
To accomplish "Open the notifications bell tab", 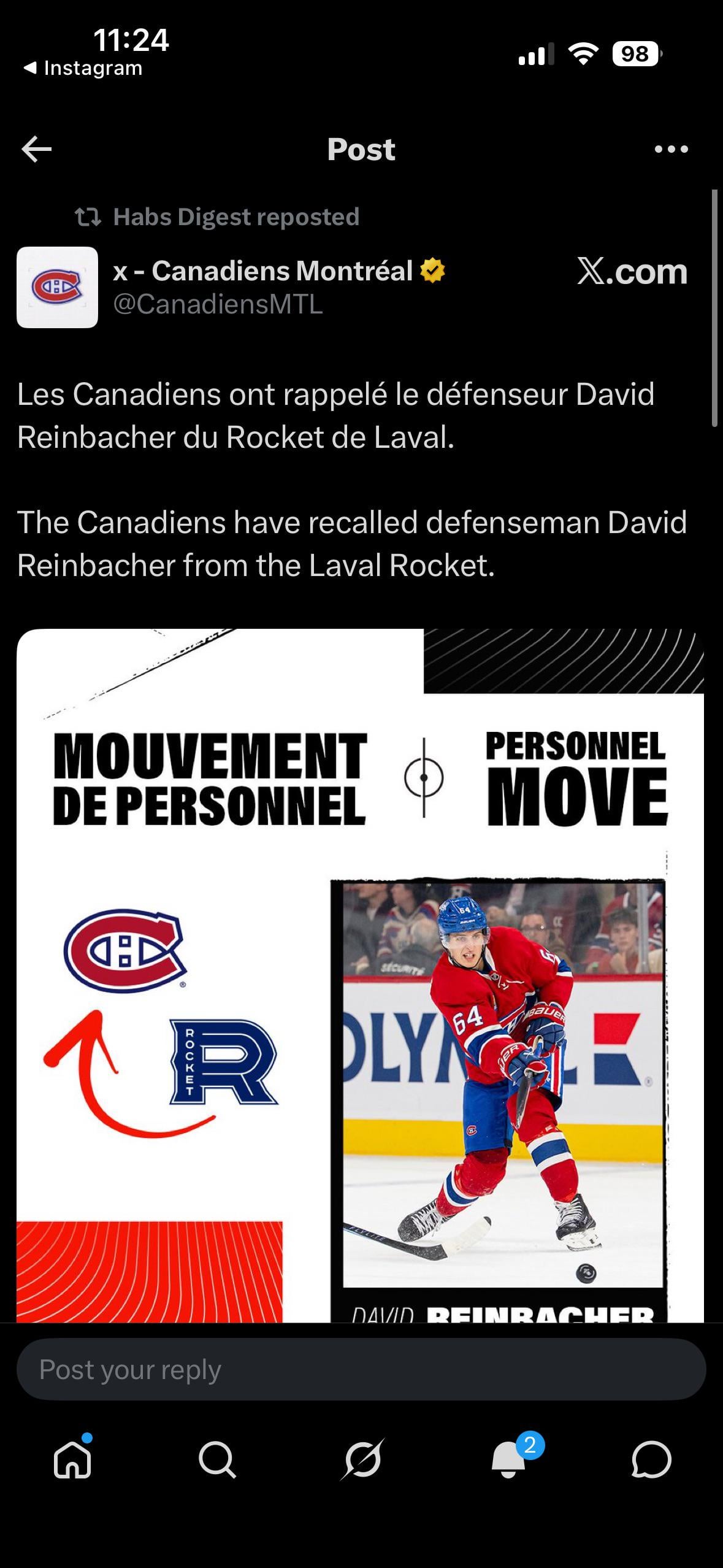I will coord(509,1460).
